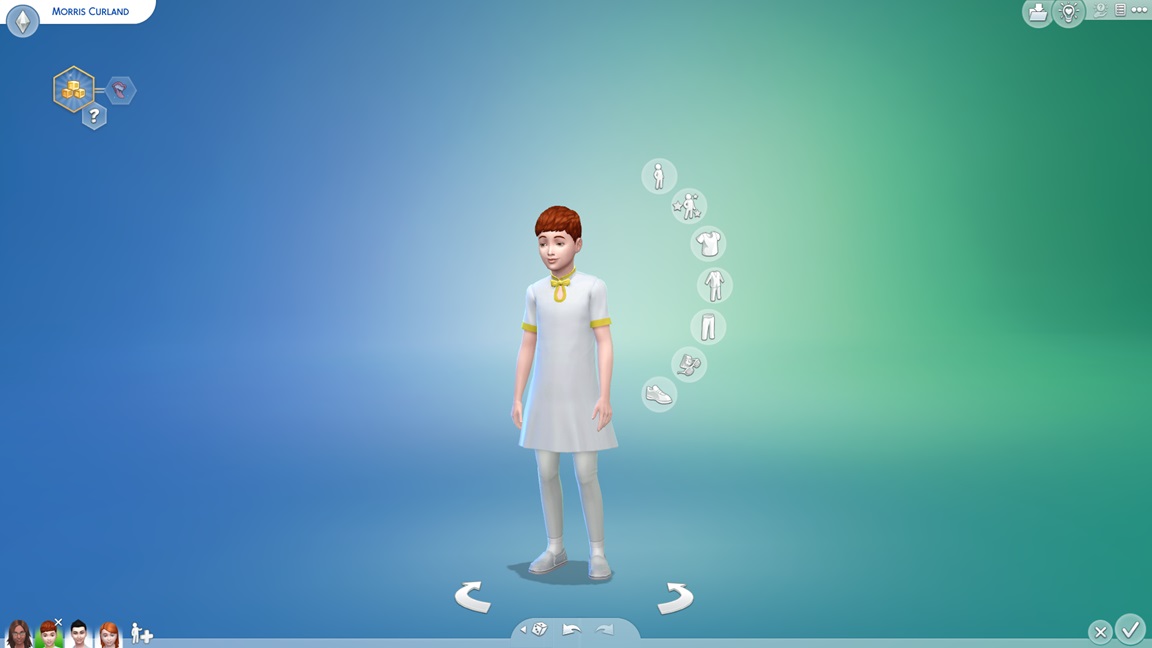Randomize the Sim with the dice
This screenshot has height=648, width=1152.
[x=538, y=630]
